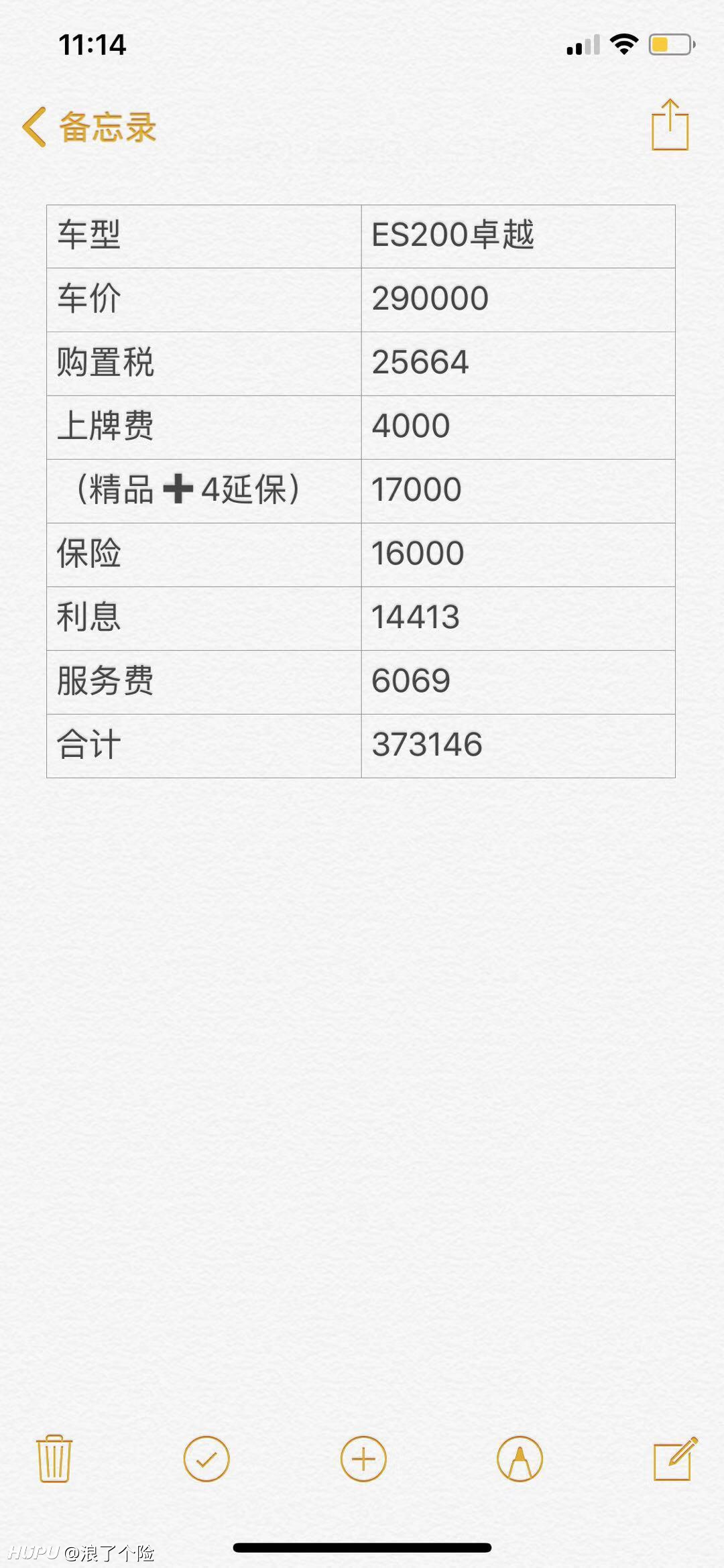724x1568 pixels.
Task: Share this note
Action: click(x=670, y=125)
